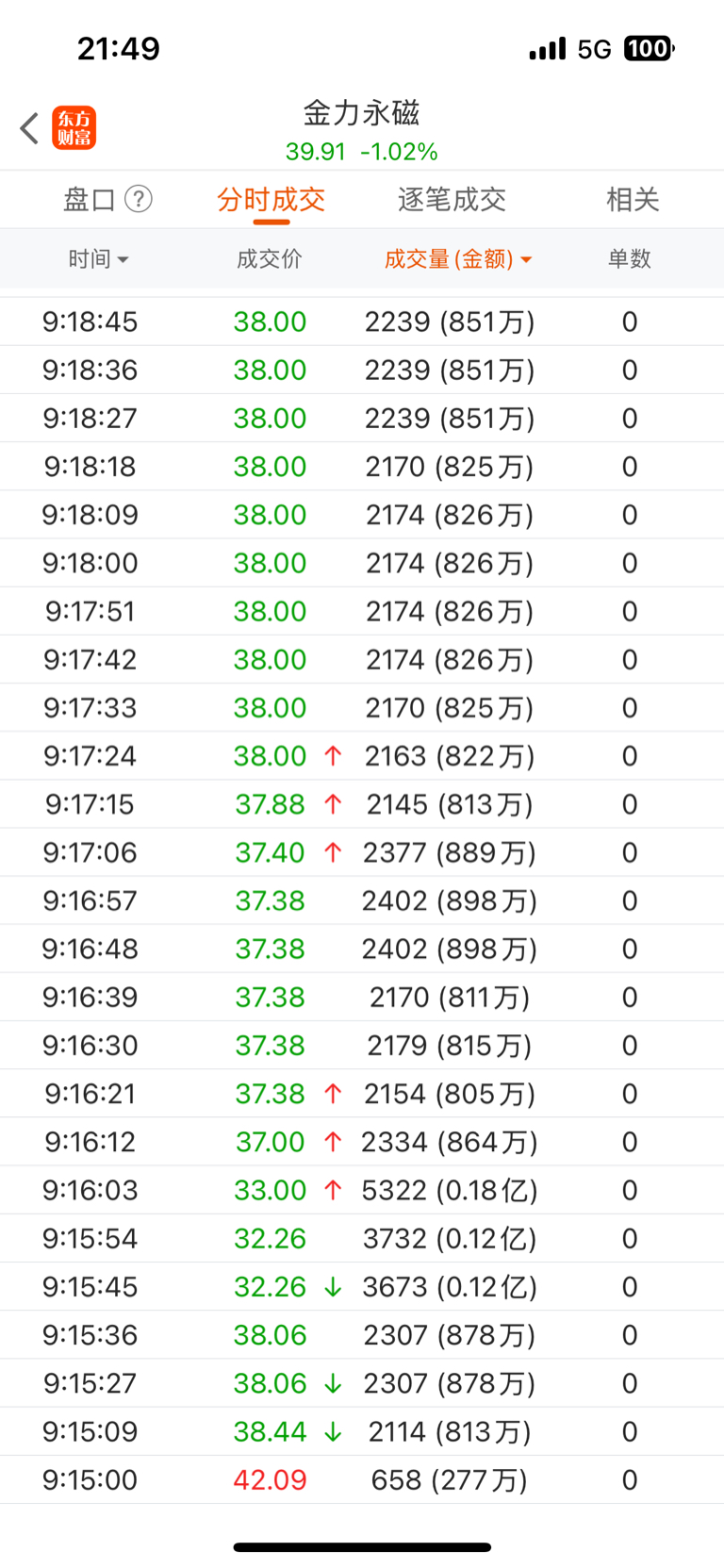Toggle 成交量(金额) column dropdown

458,258
